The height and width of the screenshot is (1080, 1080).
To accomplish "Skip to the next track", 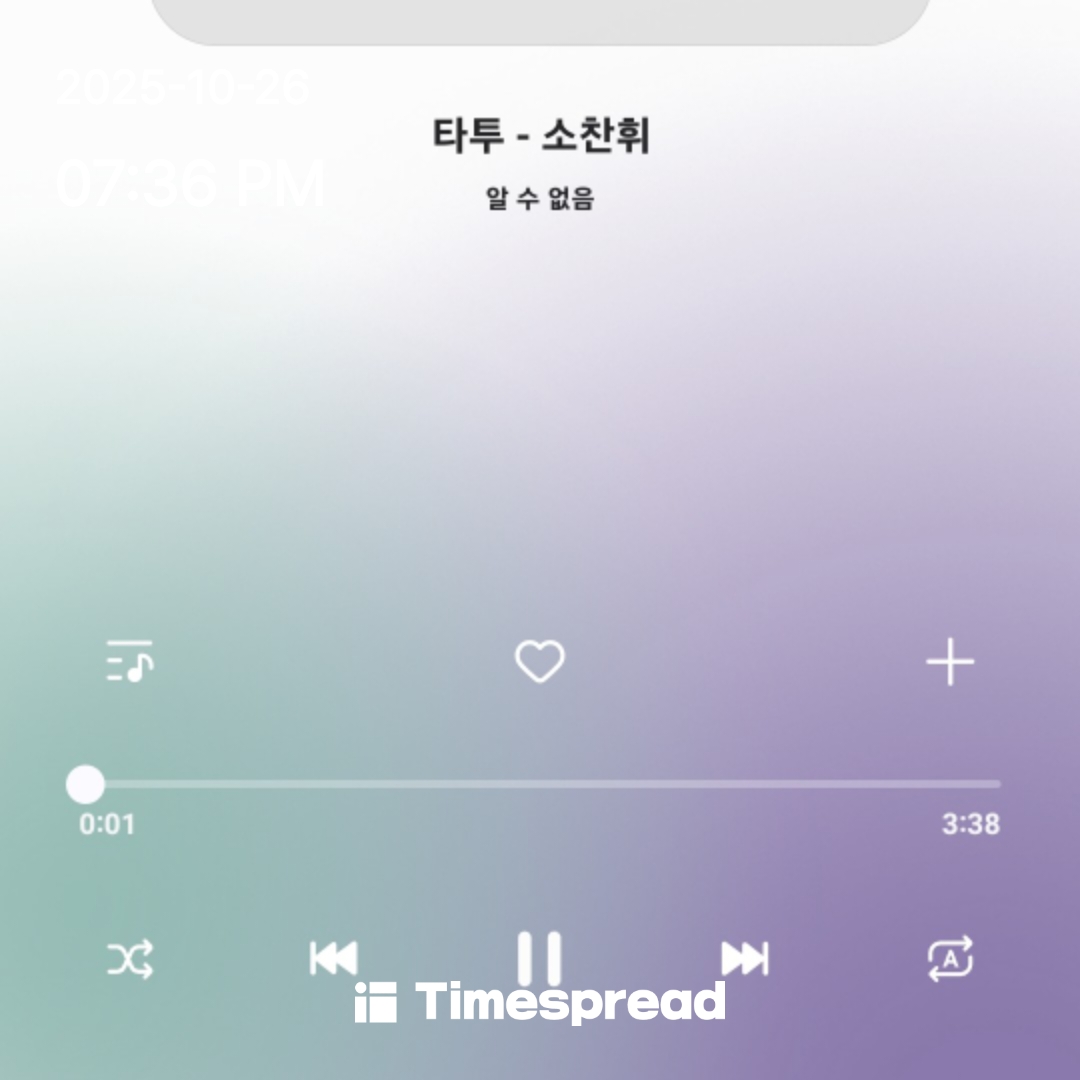I will tap(745, 958).
